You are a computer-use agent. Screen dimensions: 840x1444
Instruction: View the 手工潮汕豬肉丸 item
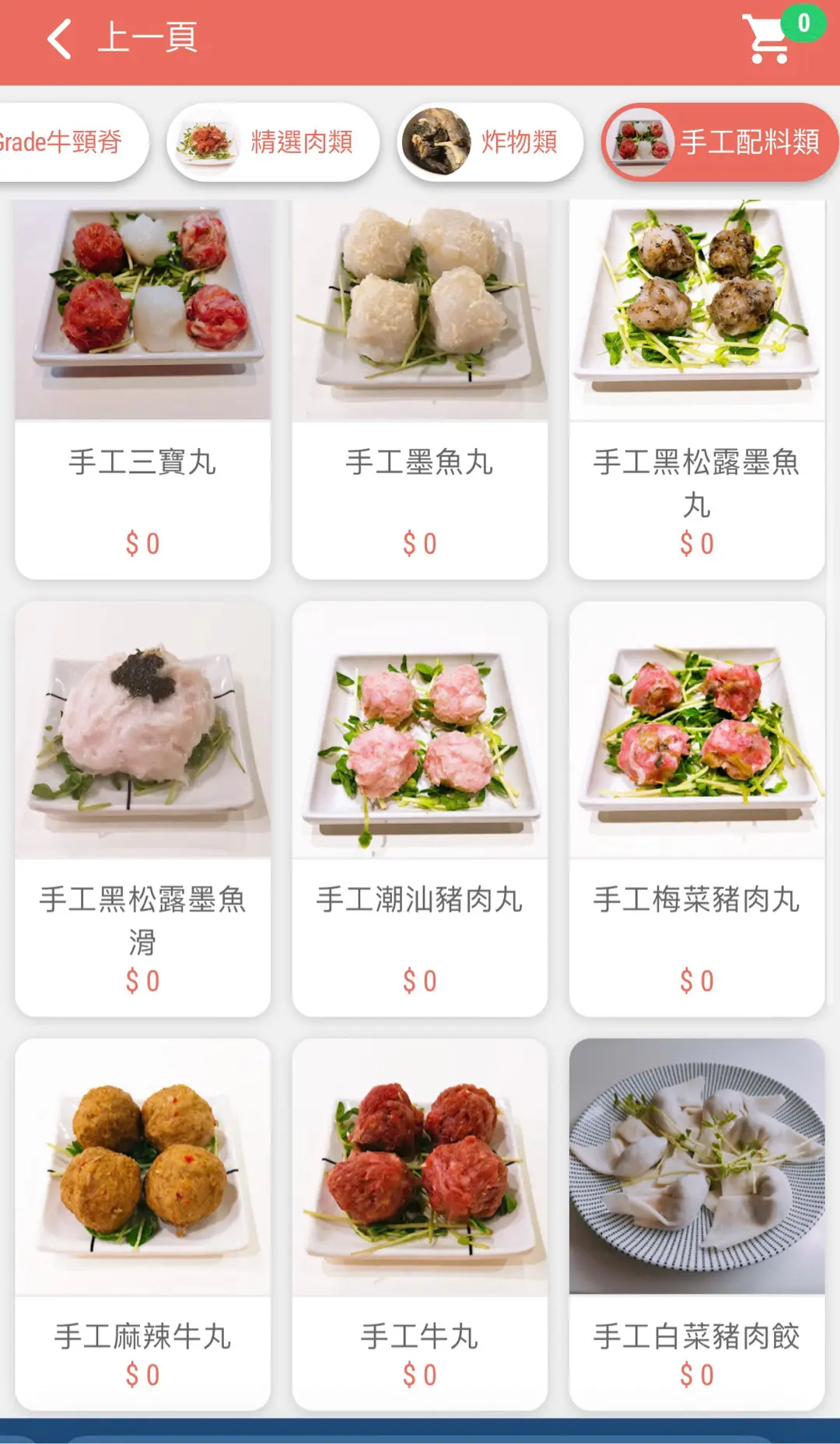pos(420,809)
